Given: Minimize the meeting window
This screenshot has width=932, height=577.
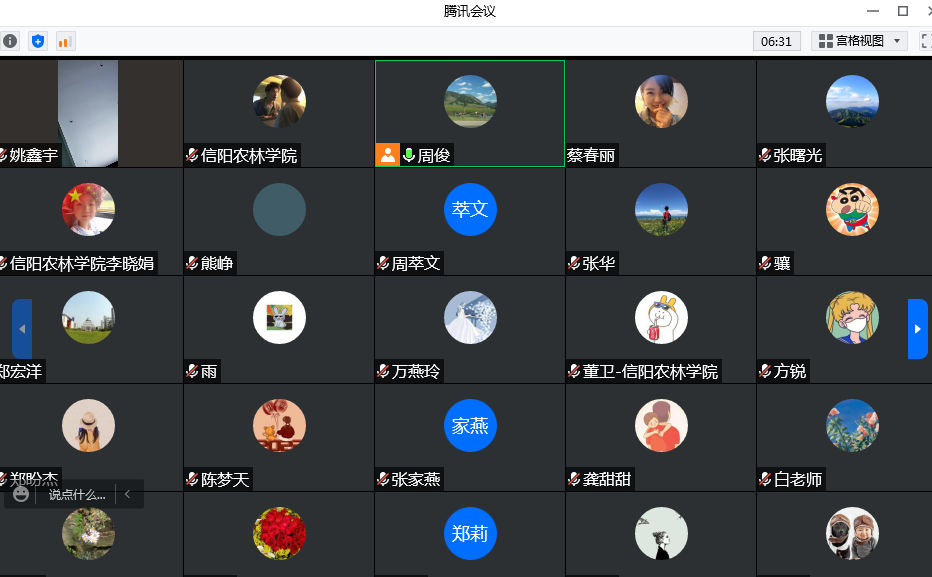Looking at the screenshot, I should (875, 11).
